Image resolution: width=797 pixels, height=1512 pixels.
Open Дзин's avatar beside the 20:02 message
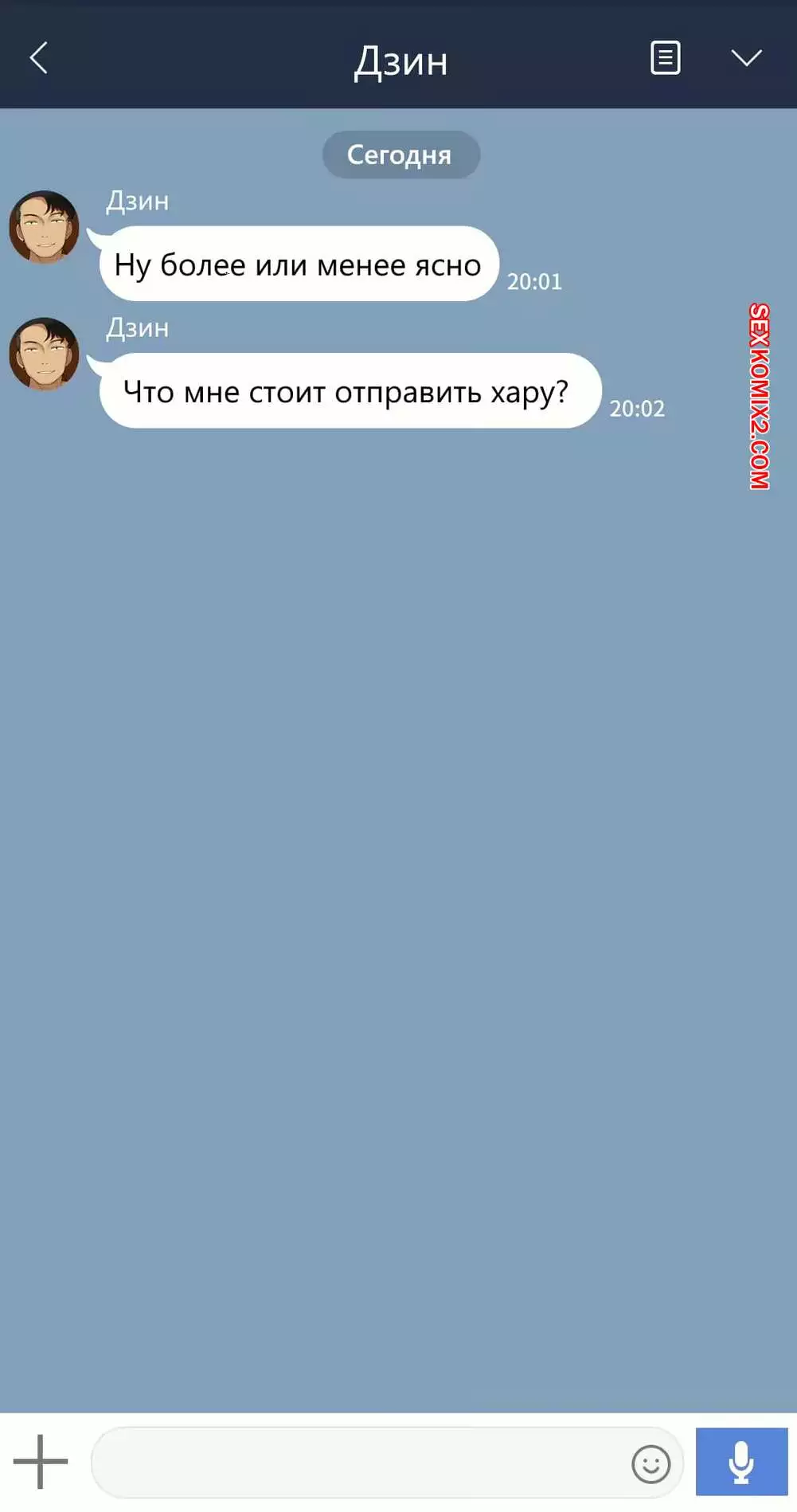[44, 354]
